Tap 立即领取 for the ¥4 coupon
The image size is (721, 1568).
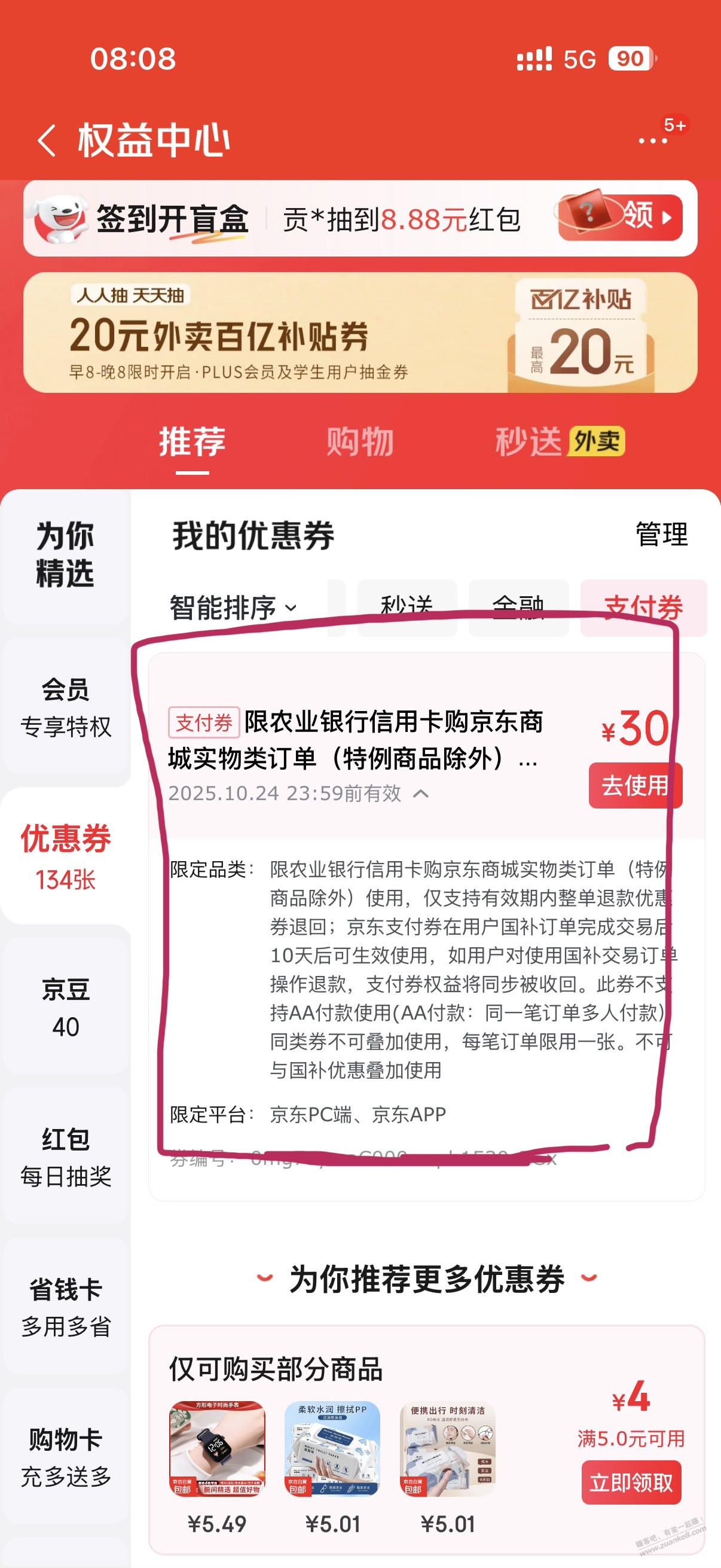coord(631,1482)
